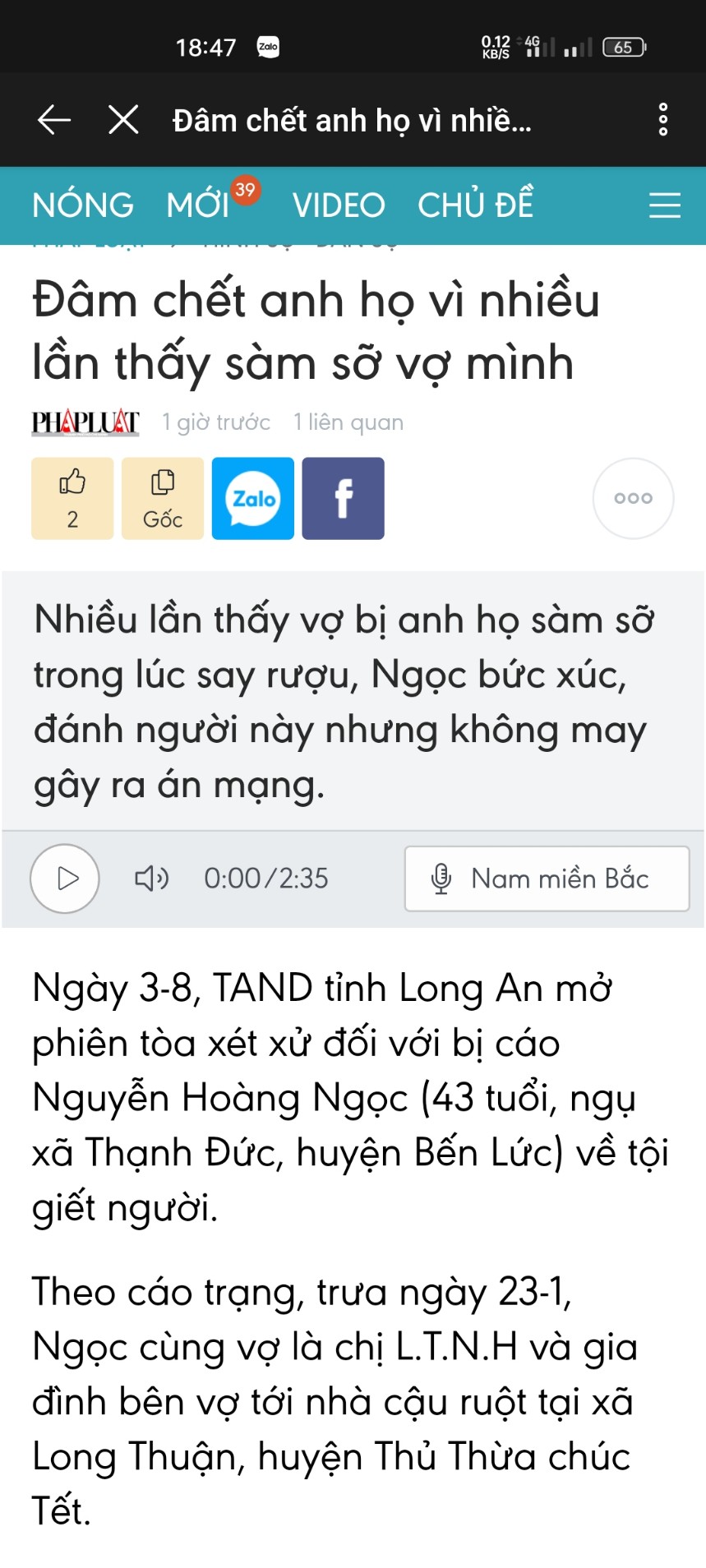Play the article audio
Image resolution: width=706 pixels, height=1568 pixels.
click(x=65, y=879)
